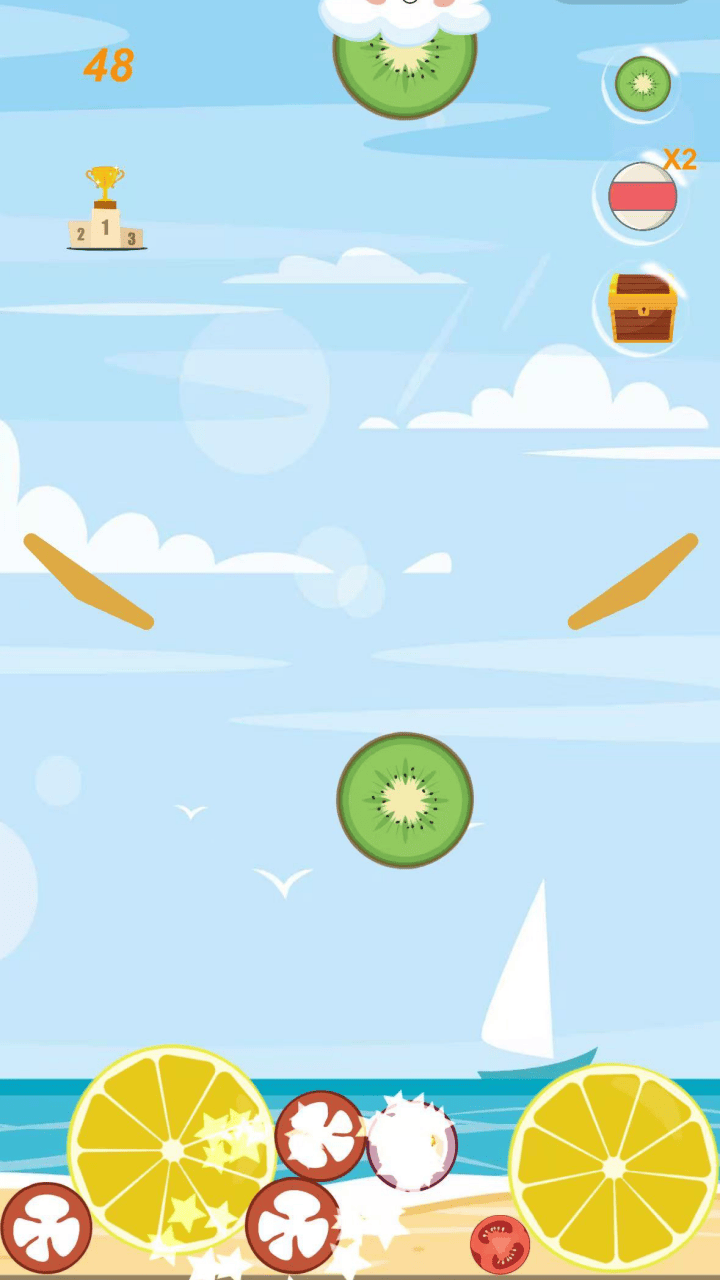720x1280 pixels.
Task: Use the X2 red-striped ball booster
Action: point(643,197)
